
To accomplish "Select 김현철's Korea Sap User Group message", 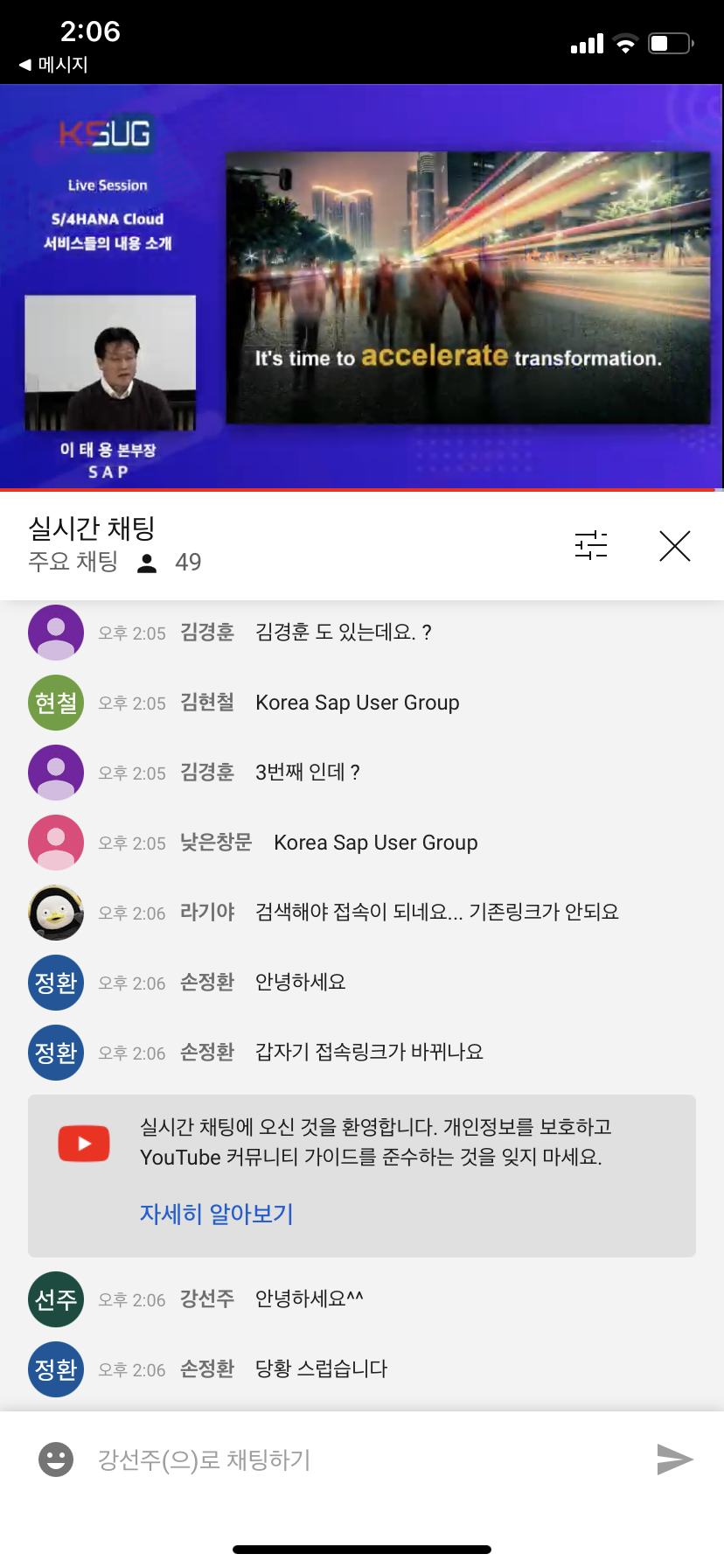I will click(357, 703).
